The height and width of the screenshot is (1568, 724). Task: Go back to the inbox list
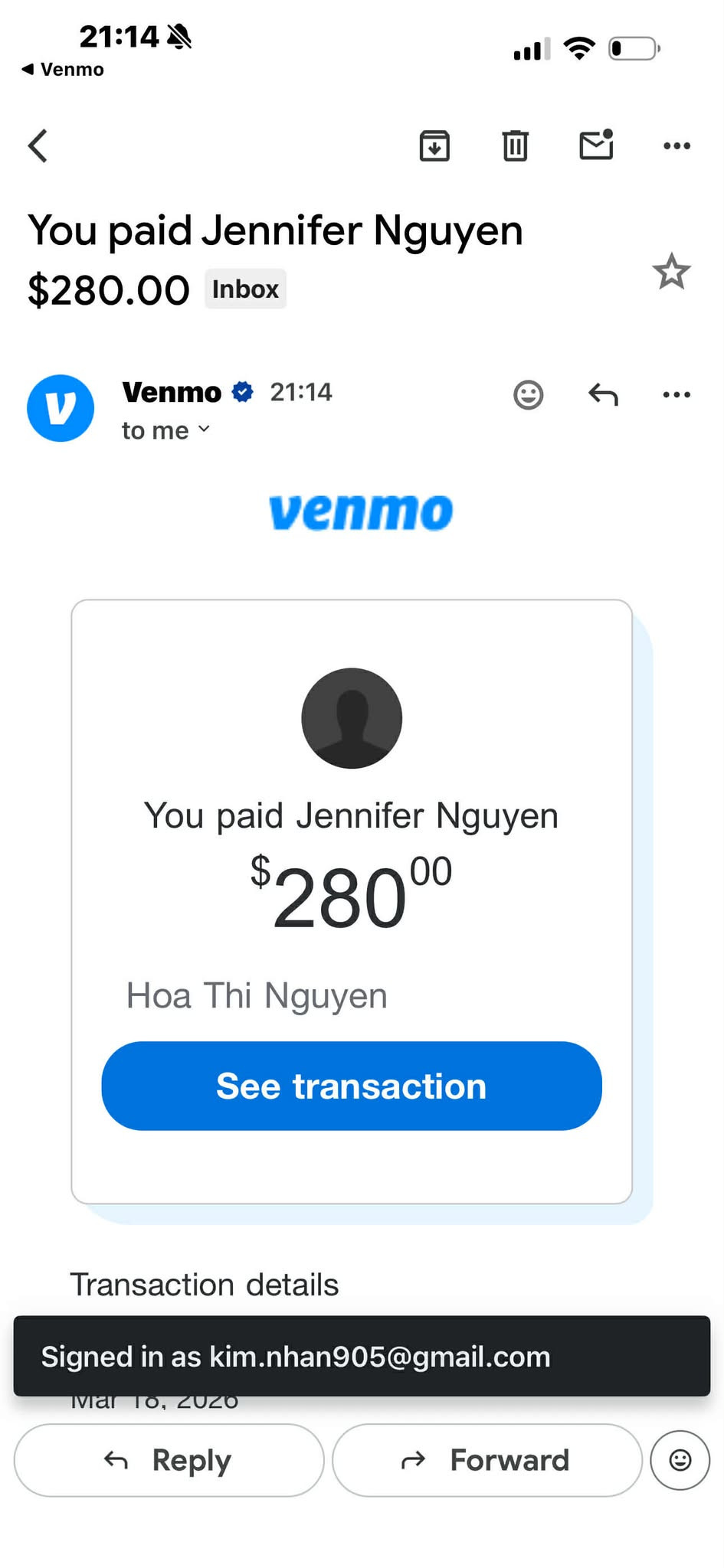click(38, 145)
